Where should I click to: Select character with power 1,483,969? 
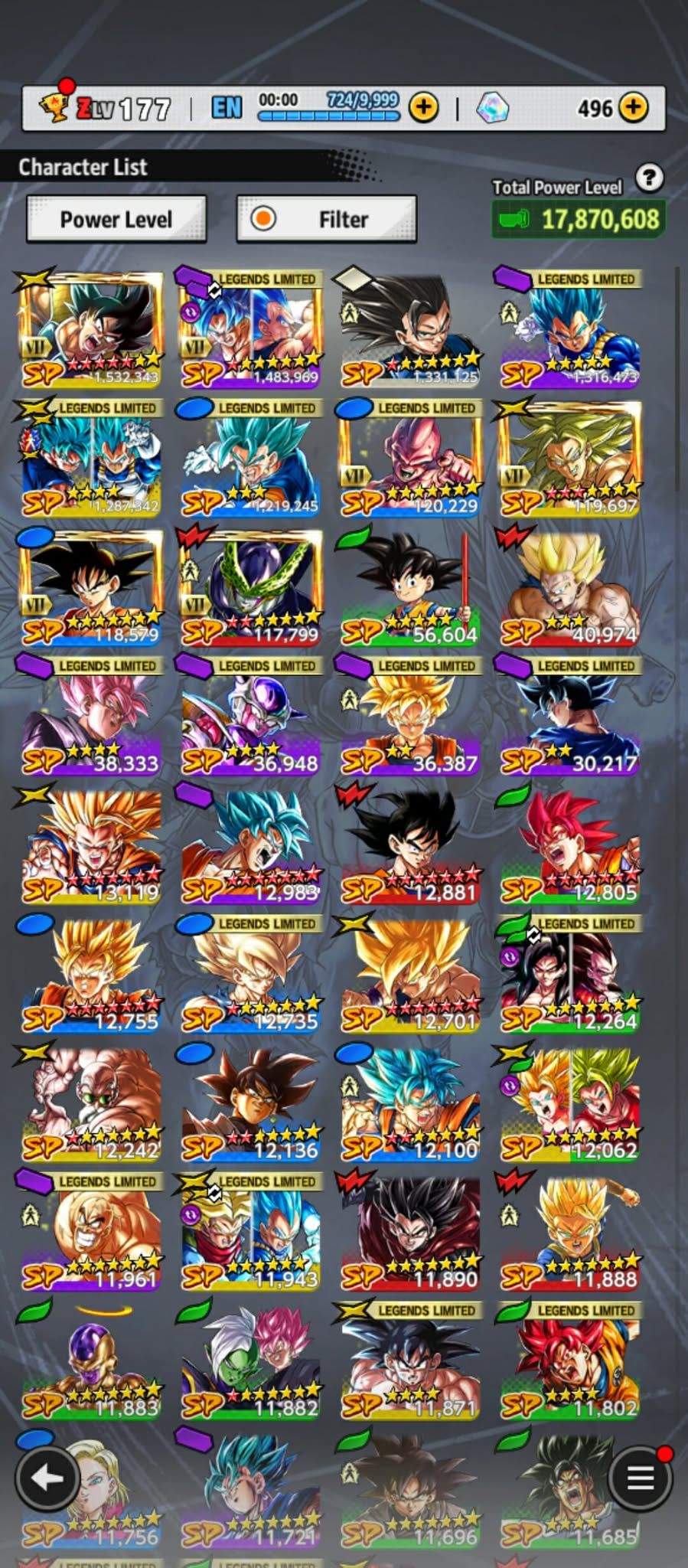click(x=250, y=329)
